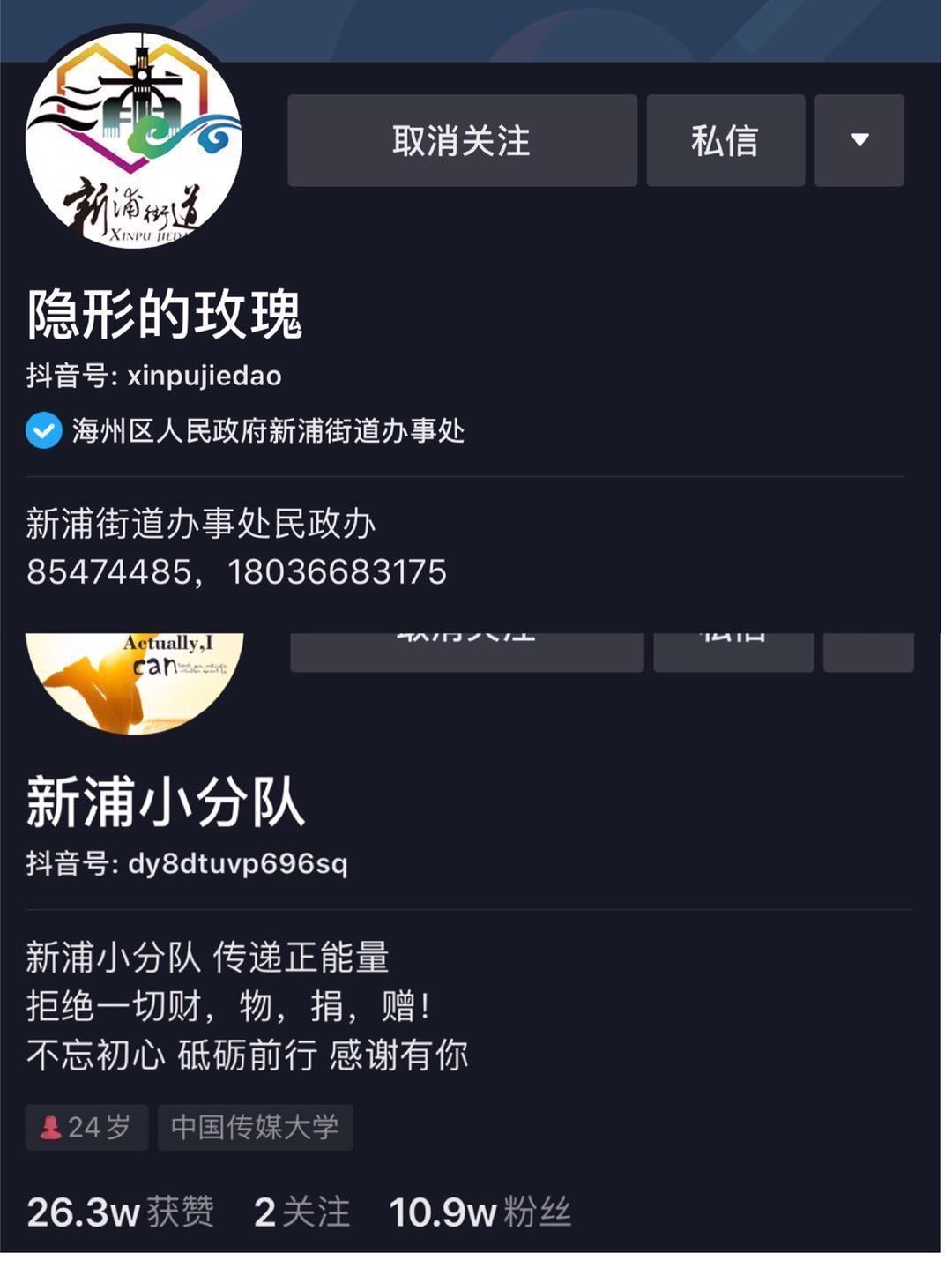952x1268 pixels.
Task: Select the 24岁 age tag
Action: [86, 1126]
